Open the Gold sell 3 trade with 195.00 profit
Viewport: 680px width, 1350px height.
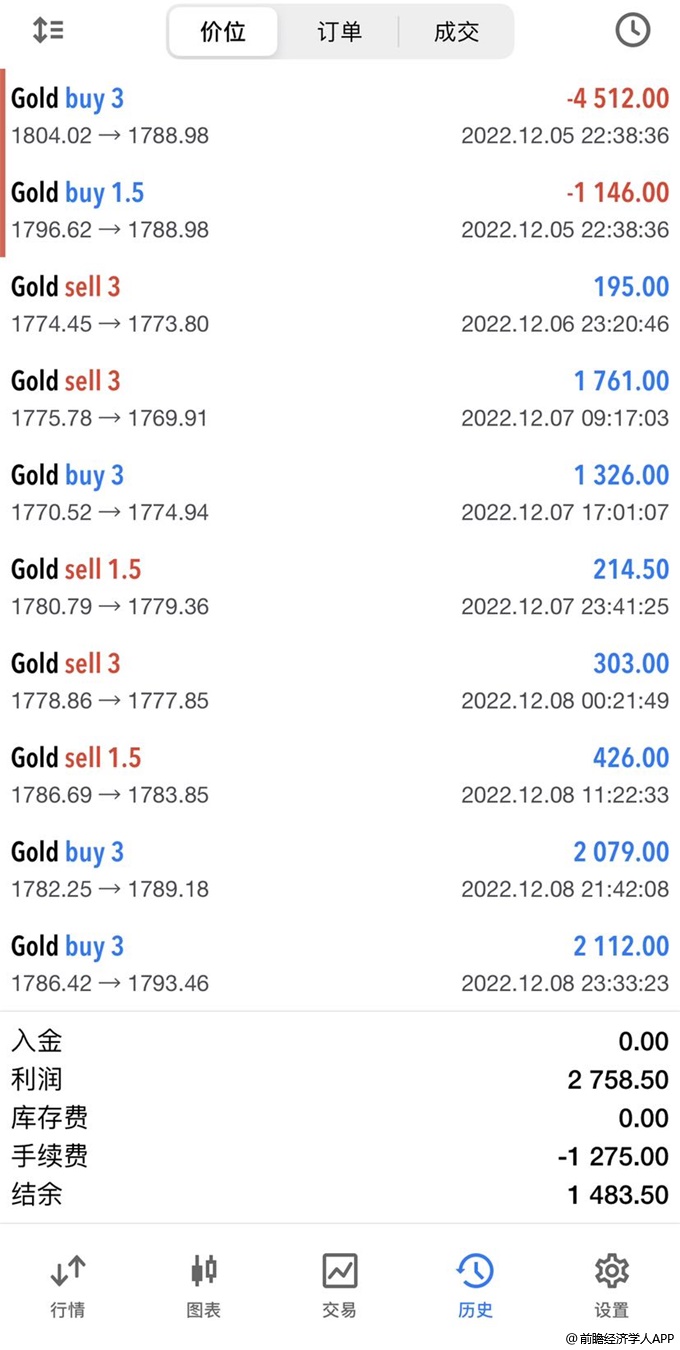[x=340, y=304]
